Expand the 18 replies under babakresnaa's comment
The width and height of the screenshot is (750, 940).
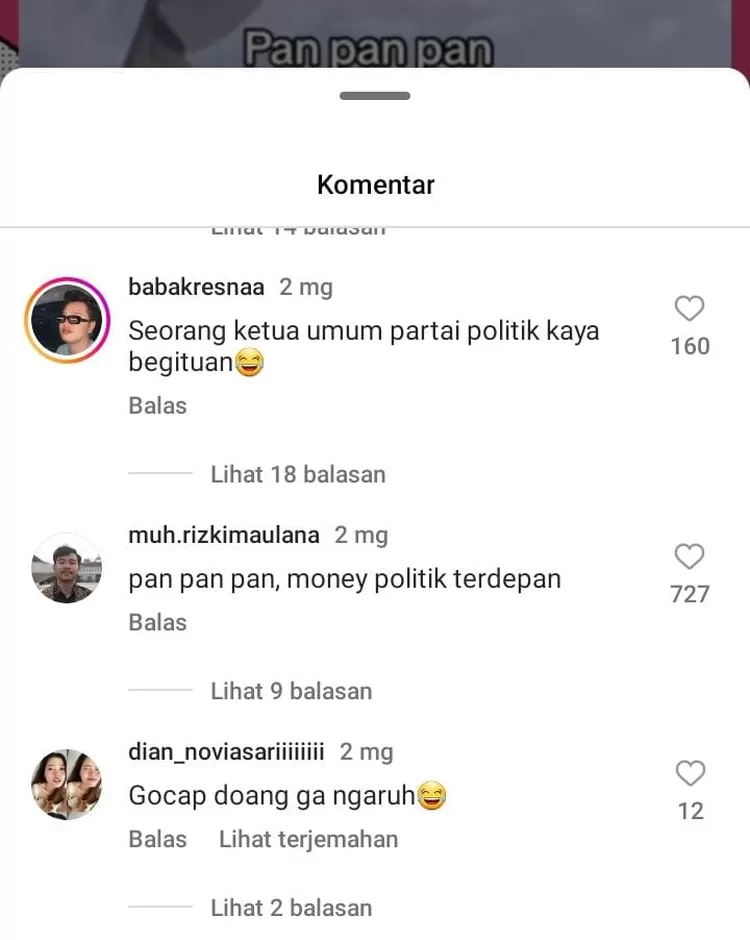coord(297,474)
